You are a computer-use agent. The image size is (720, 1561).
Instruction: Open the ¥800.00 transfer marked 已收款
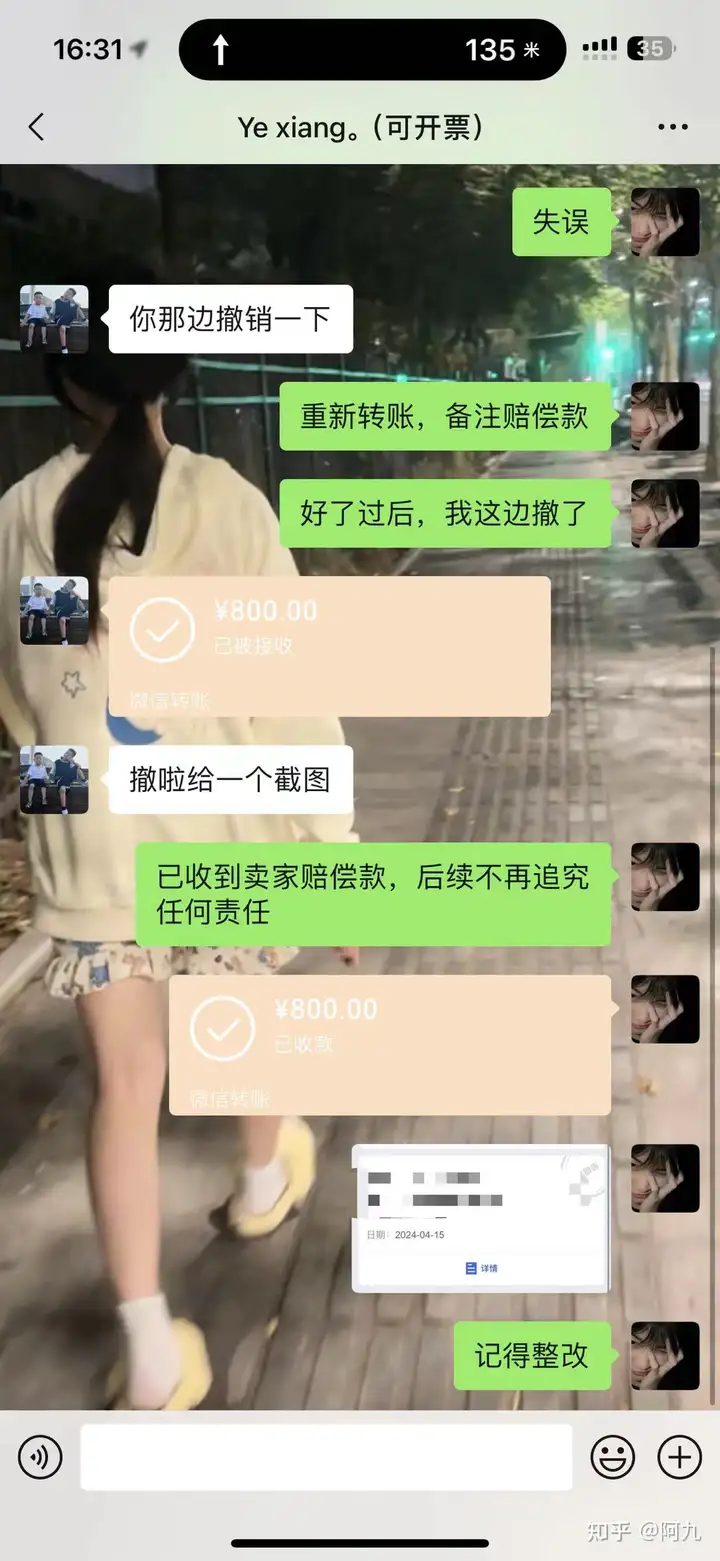[x=389, y=1045]
